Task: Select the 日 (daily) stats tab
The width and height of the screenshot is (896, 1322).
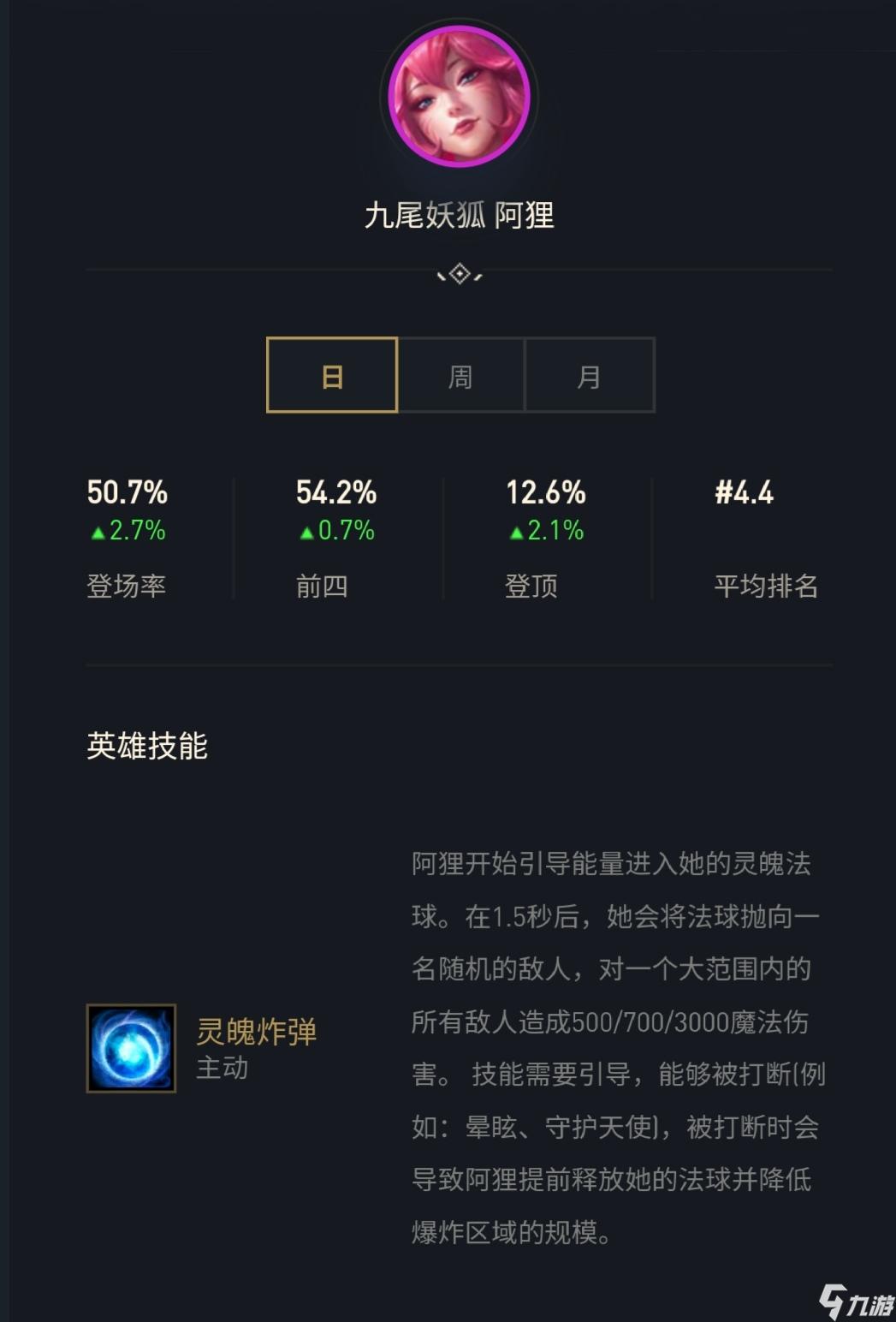Action: (332, 375)
